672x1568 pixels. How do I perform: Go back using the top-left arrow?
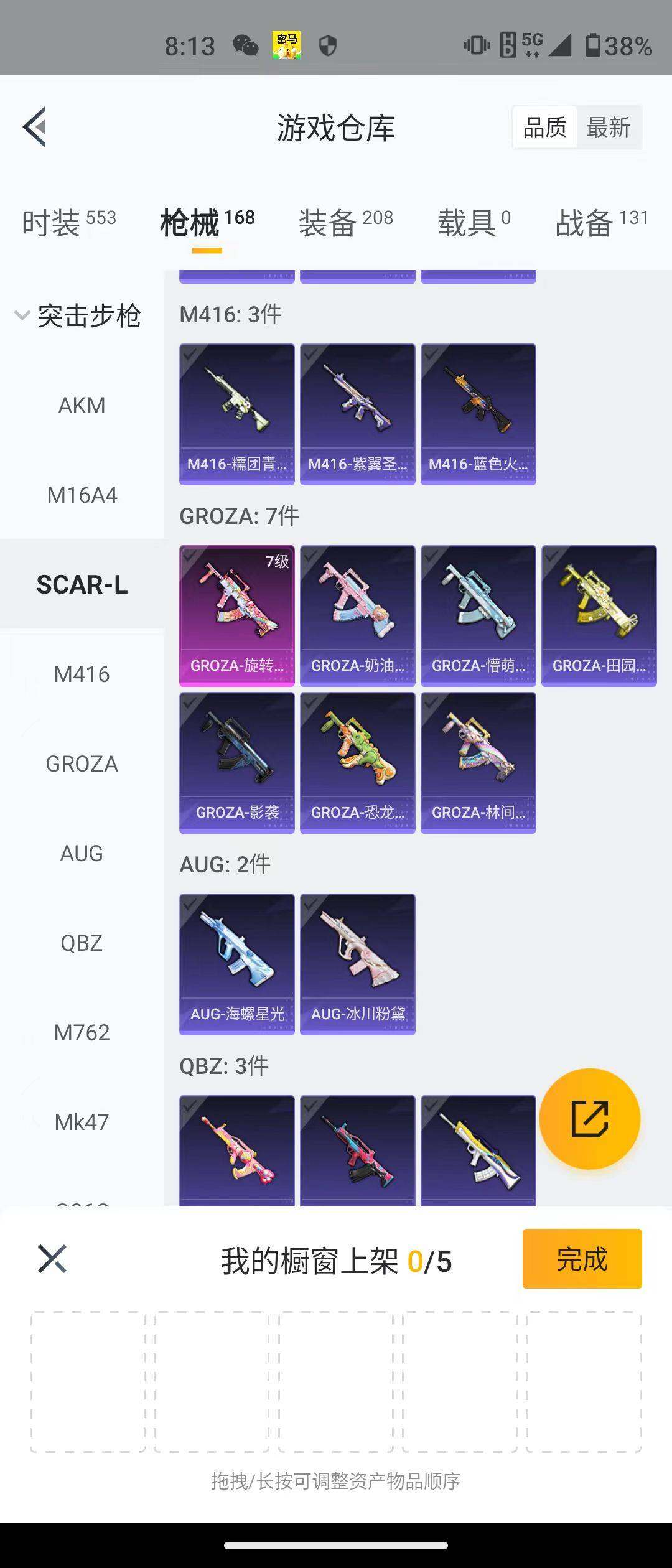pos(35,127)
